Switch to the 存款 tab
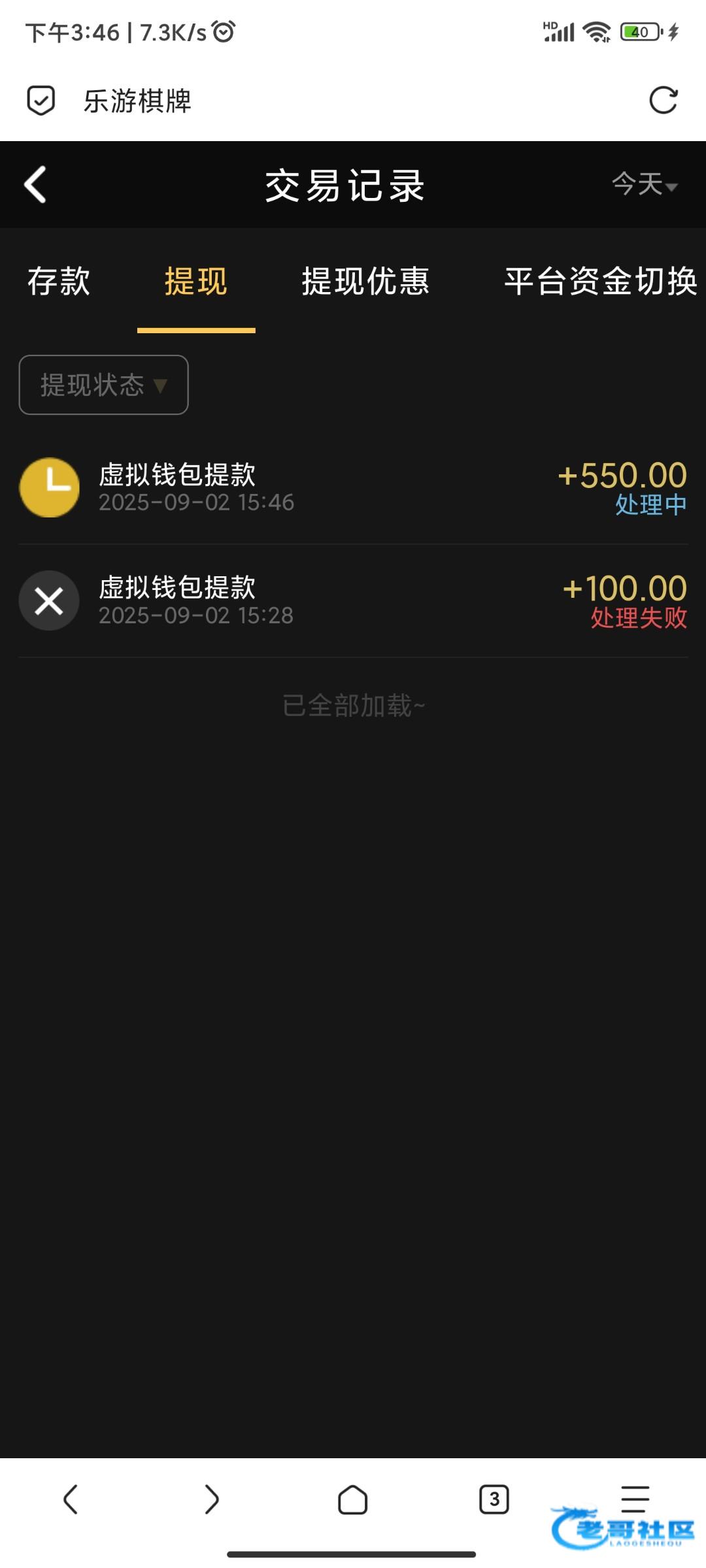Viewport: 706px width, 1568px height. tap(59, 282)
